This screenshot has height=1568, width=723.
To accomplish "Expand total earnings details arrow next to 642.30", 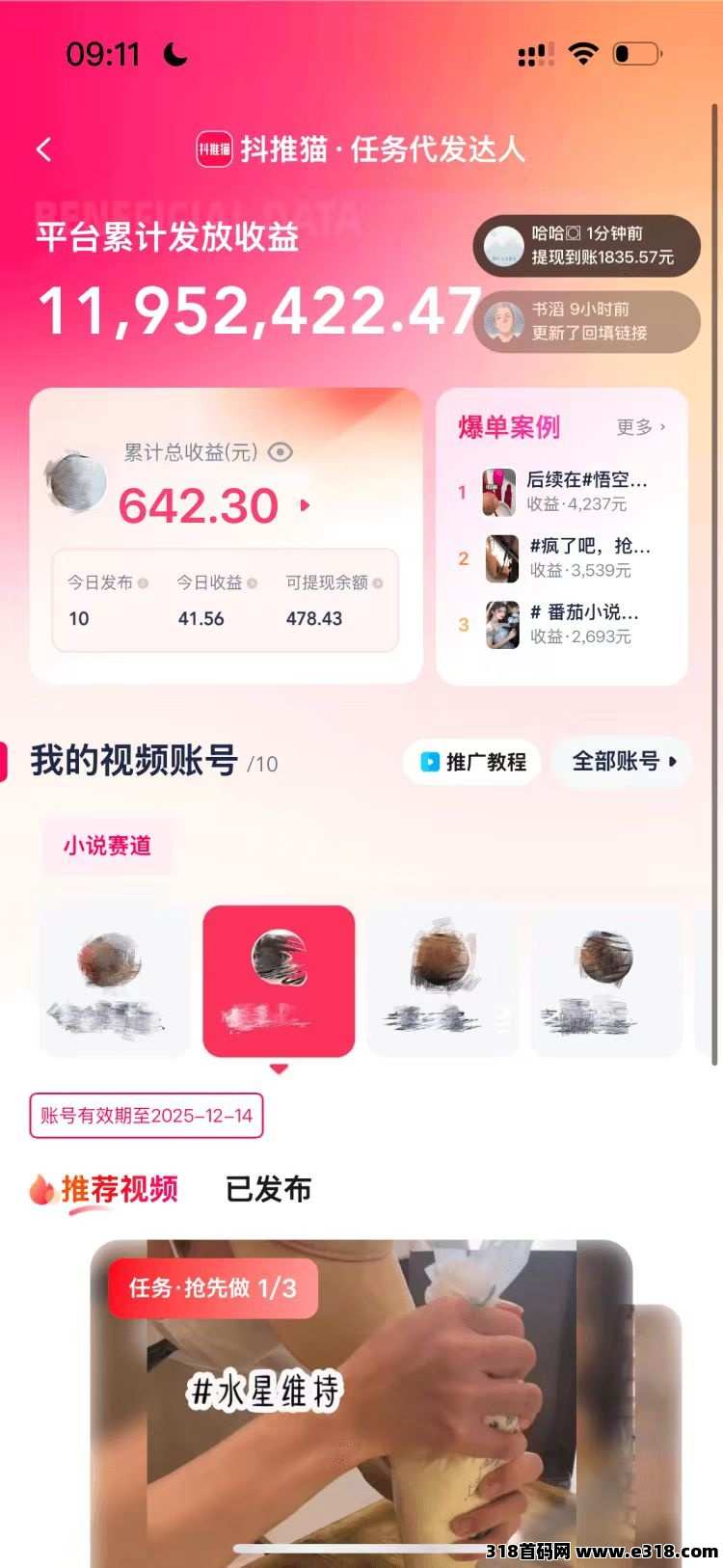I will tap(306, 505).
